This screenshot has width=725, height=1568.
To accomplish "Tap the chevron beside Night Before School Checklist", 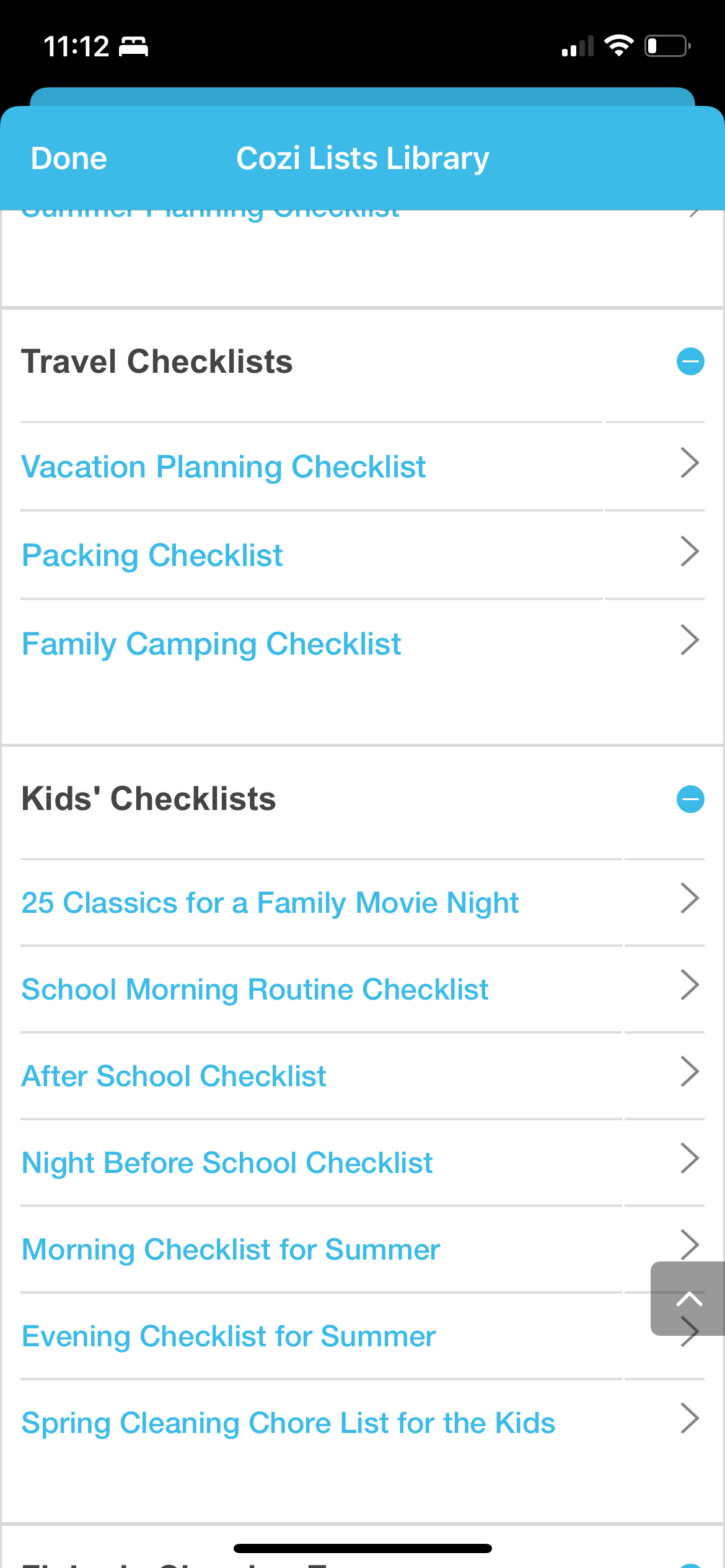I will (690, 1159).
